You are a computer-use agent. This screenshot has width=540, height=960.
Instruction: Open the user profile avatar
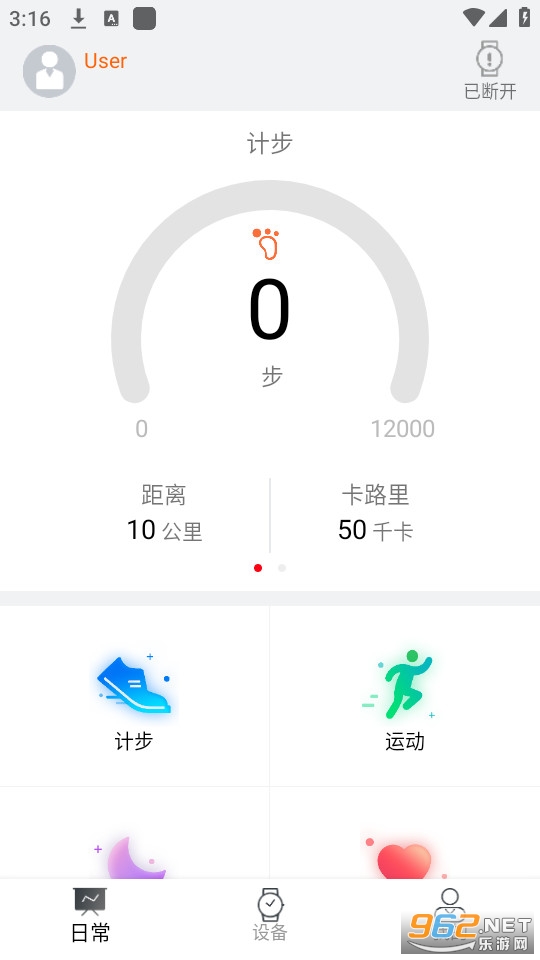pos(49,71)
